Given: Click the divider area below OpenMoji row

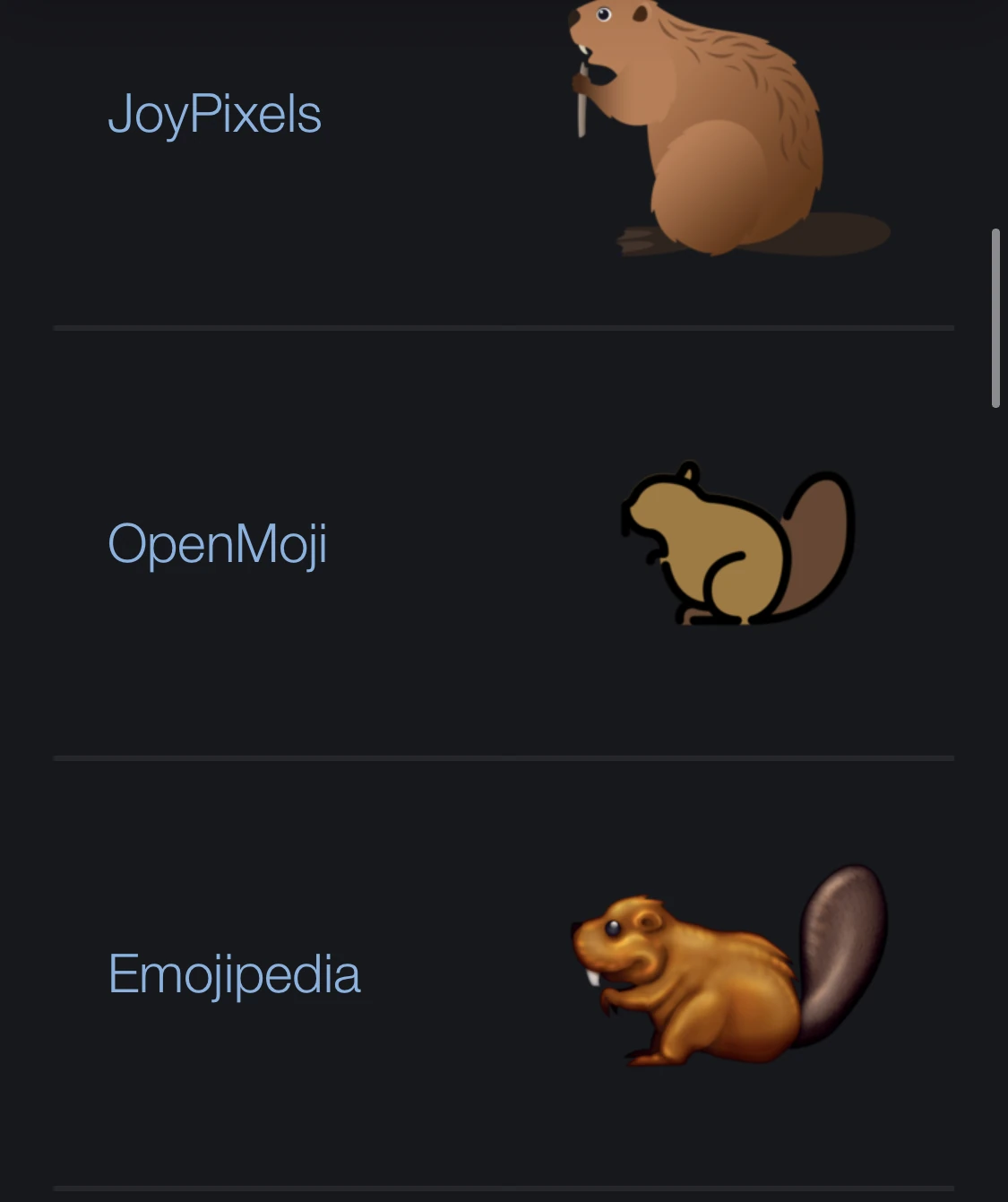Looking at the screenshot, I should [502, 758].
